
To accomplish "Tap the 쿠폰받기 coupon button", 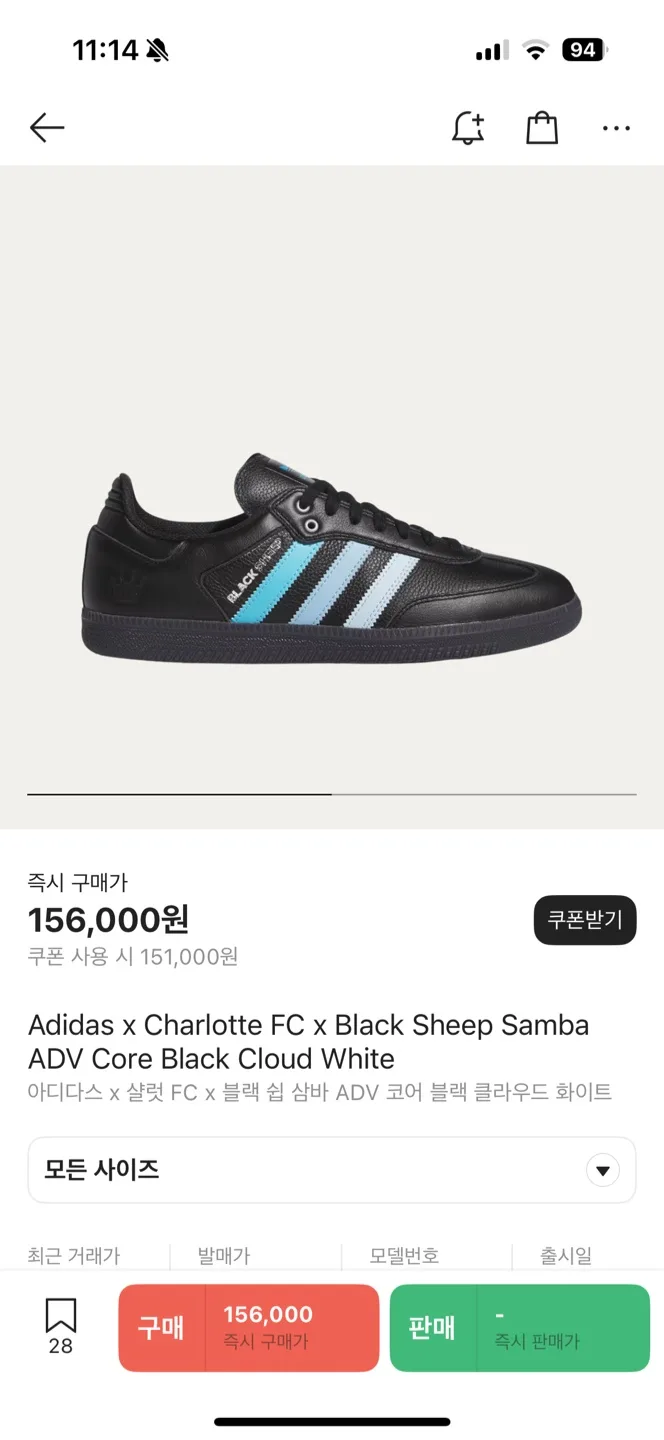I will tap(585, 920).
